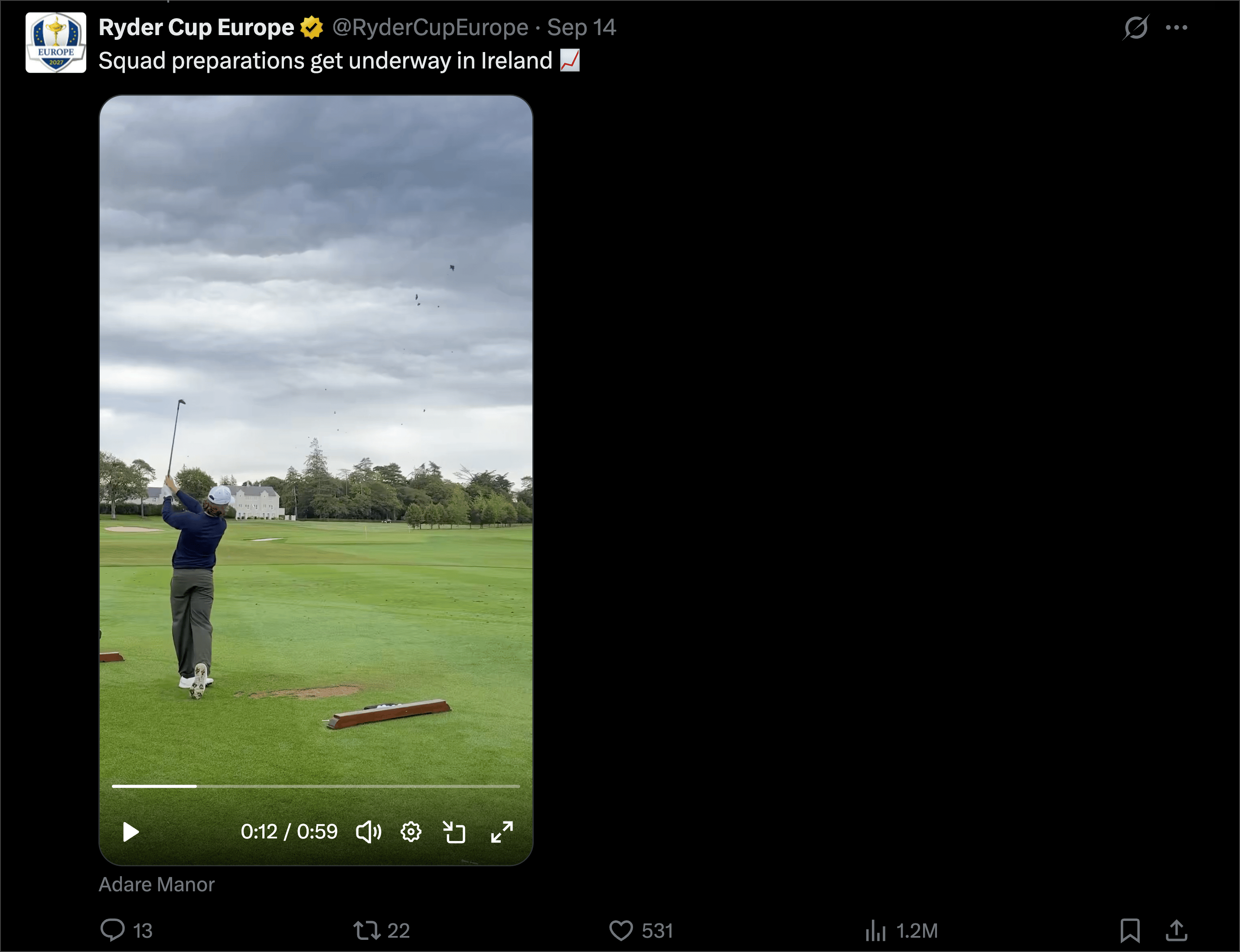The width and height of the screenshot is (1240, 952).
Task: Play the Adare Manor video
Action: click(131, 832)
